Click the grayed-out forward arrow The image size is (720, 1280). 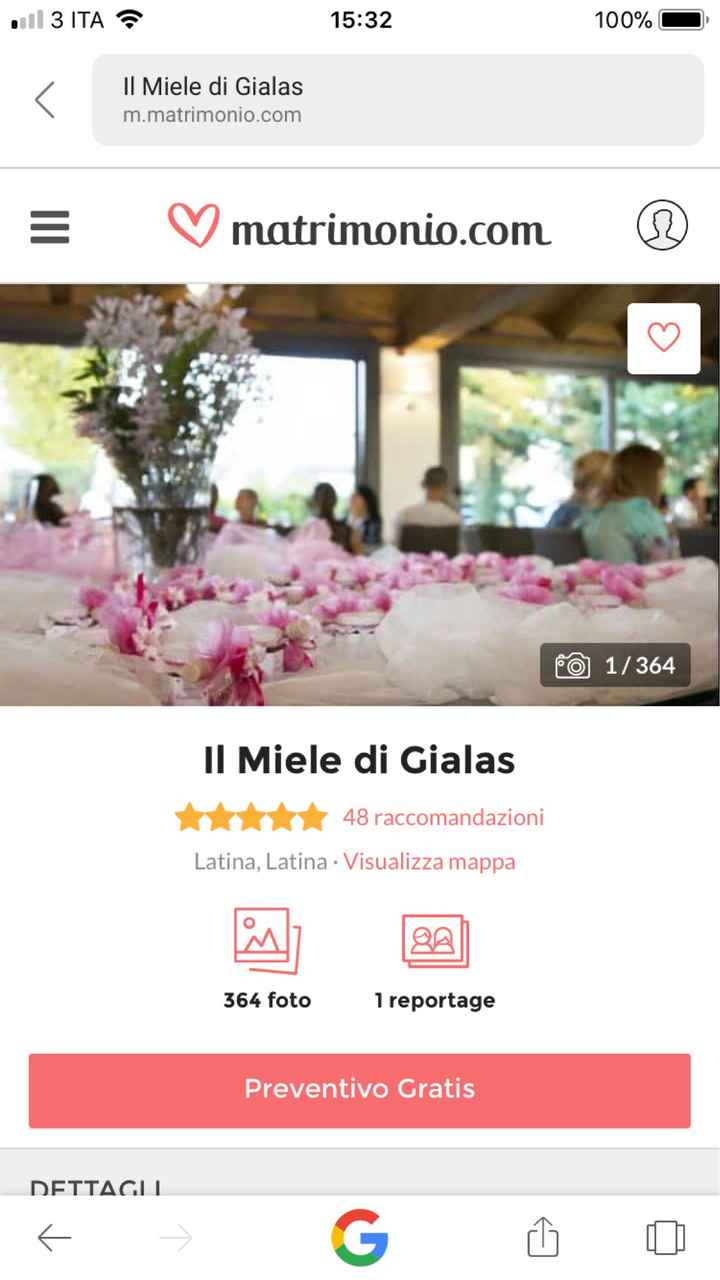pyautogui.click(x=176, y=1238)
